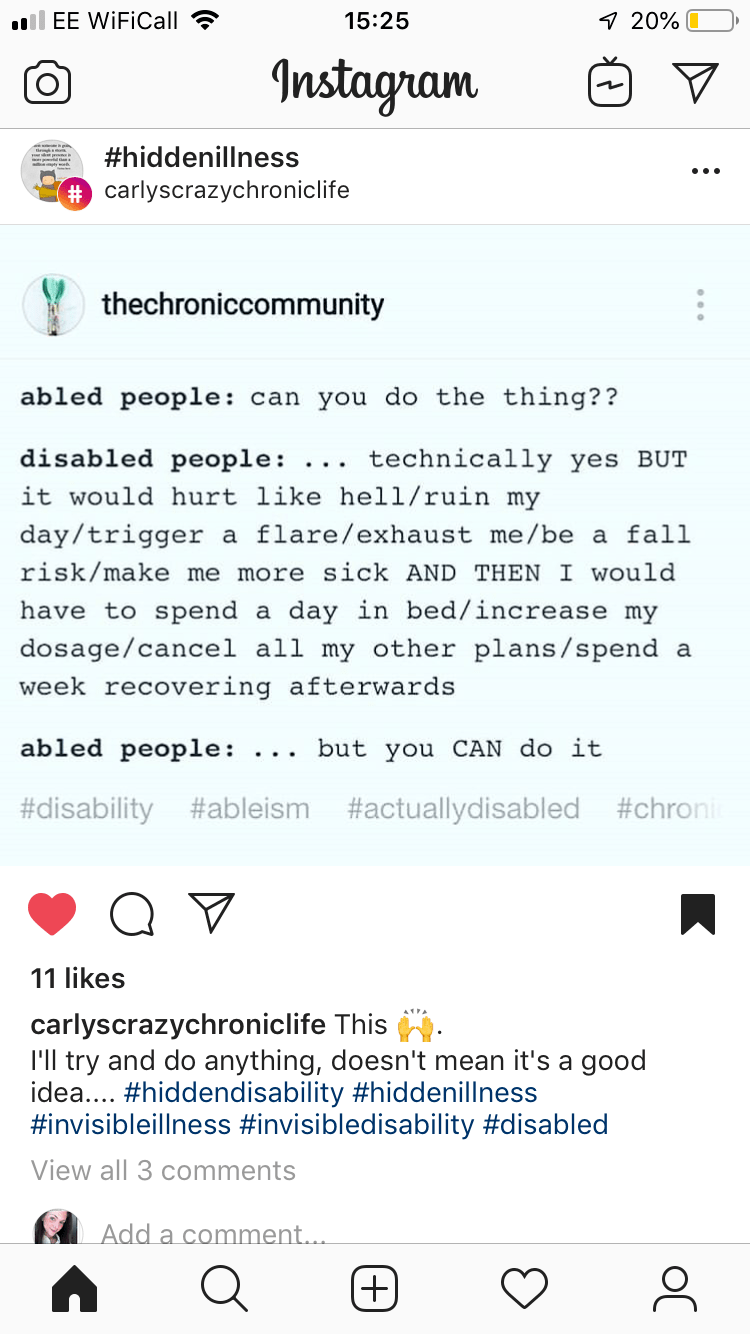Open carlyscrazychroniclife profile from post header
Viewport: 750px width, 1334px height.
(227, 190)
